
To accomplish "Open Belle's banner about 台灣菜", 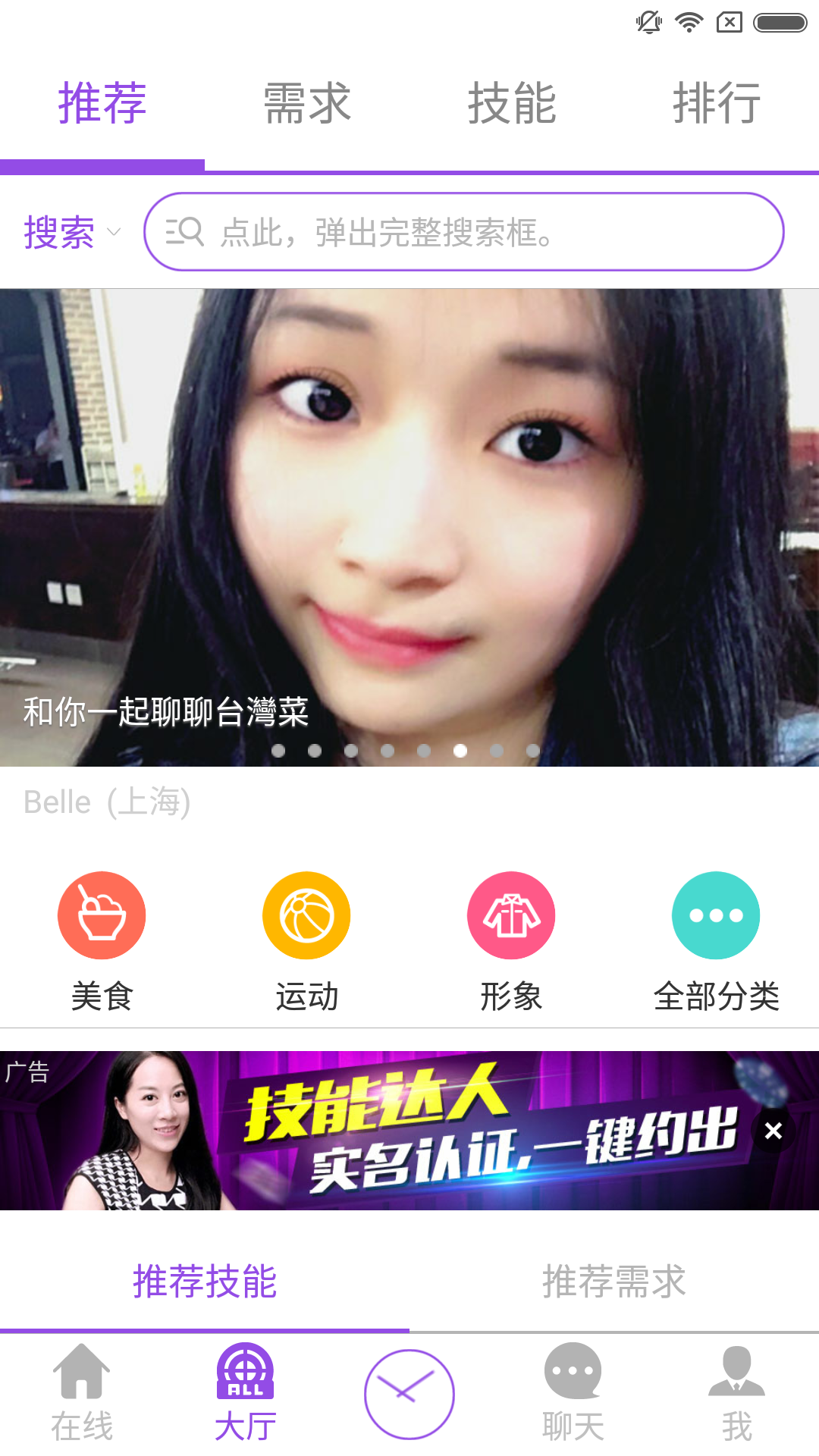I will pos(409,527).
